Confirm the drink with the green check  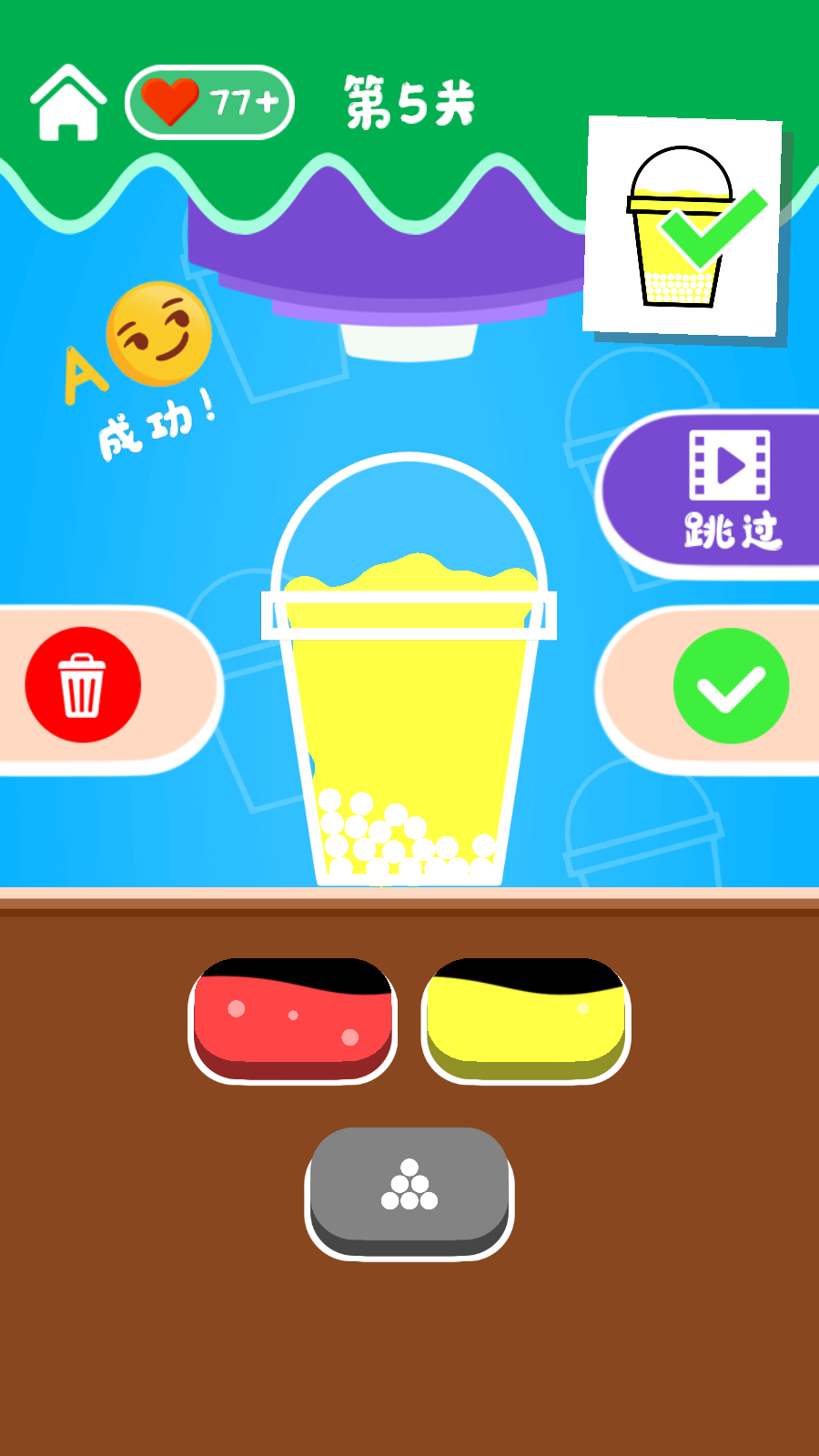click(731, 686)
